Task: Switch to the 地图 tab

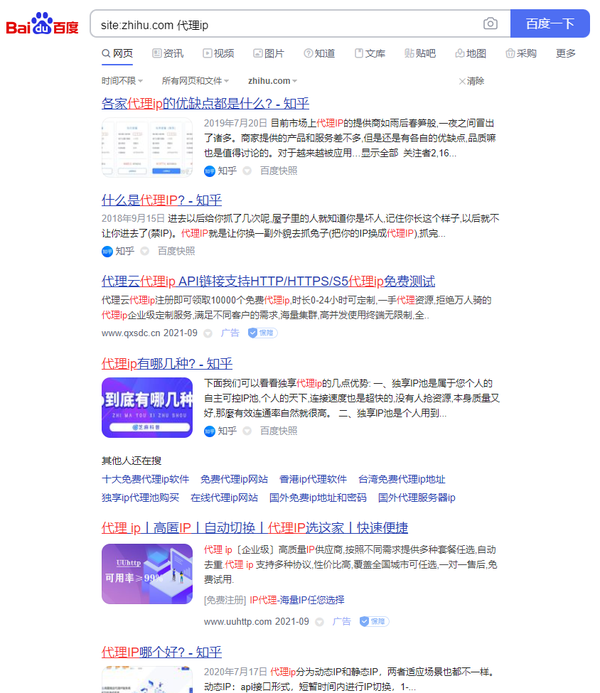Action: [x=470, y=54]
